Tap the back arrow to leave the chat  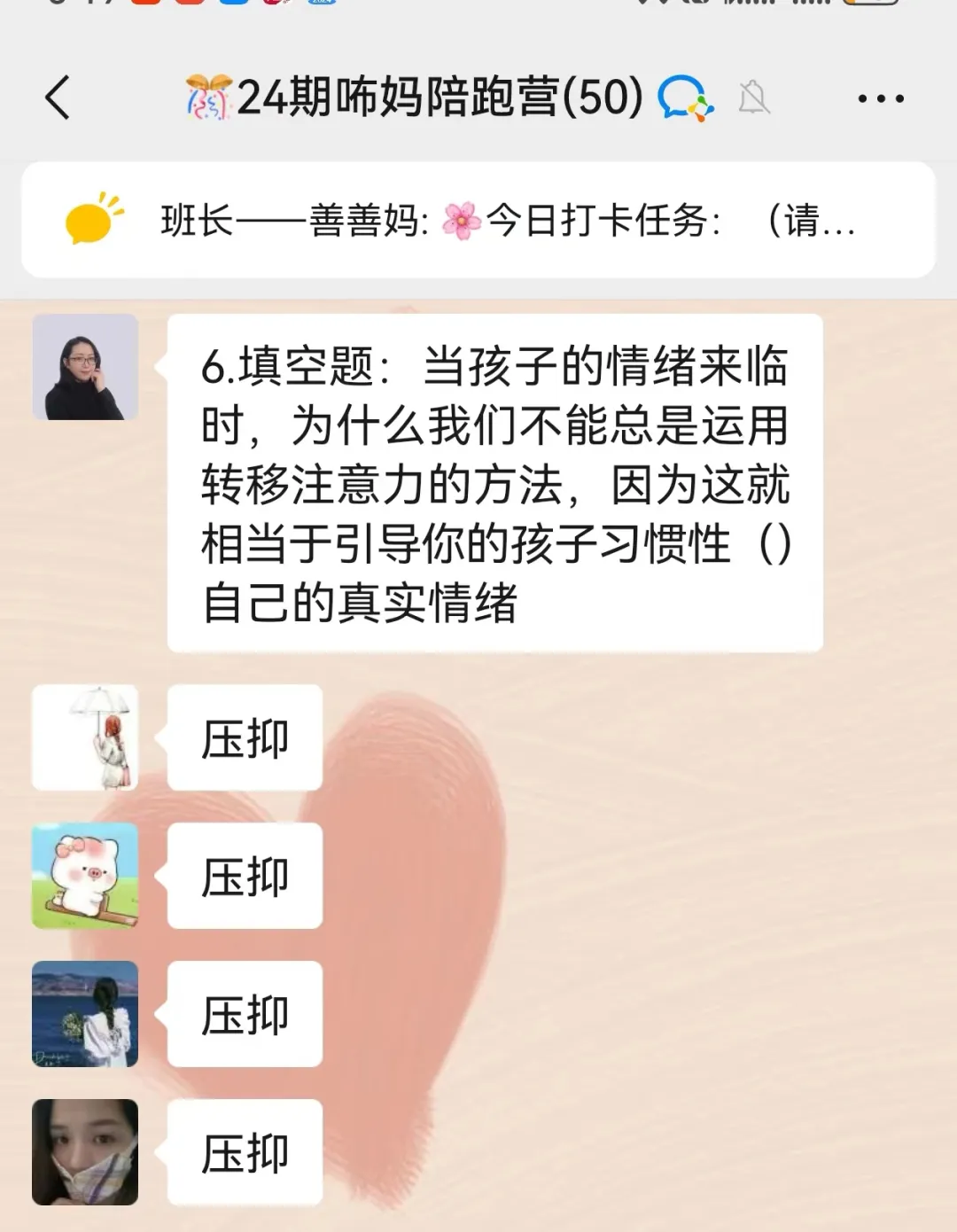click(x=58, y=99)
